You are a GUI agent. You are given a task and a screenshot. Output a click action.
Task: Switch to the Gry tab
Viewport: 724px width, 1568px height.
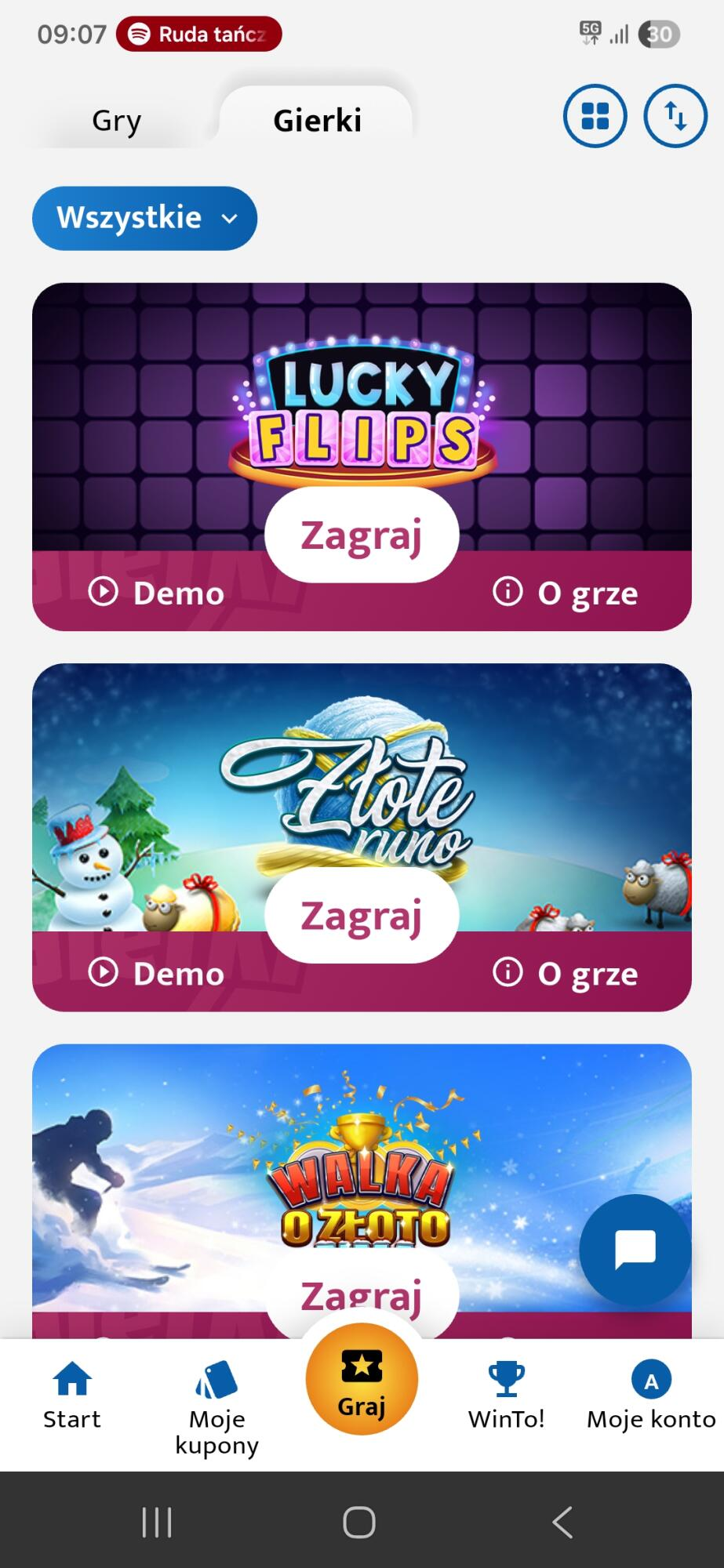pos(116,121)
